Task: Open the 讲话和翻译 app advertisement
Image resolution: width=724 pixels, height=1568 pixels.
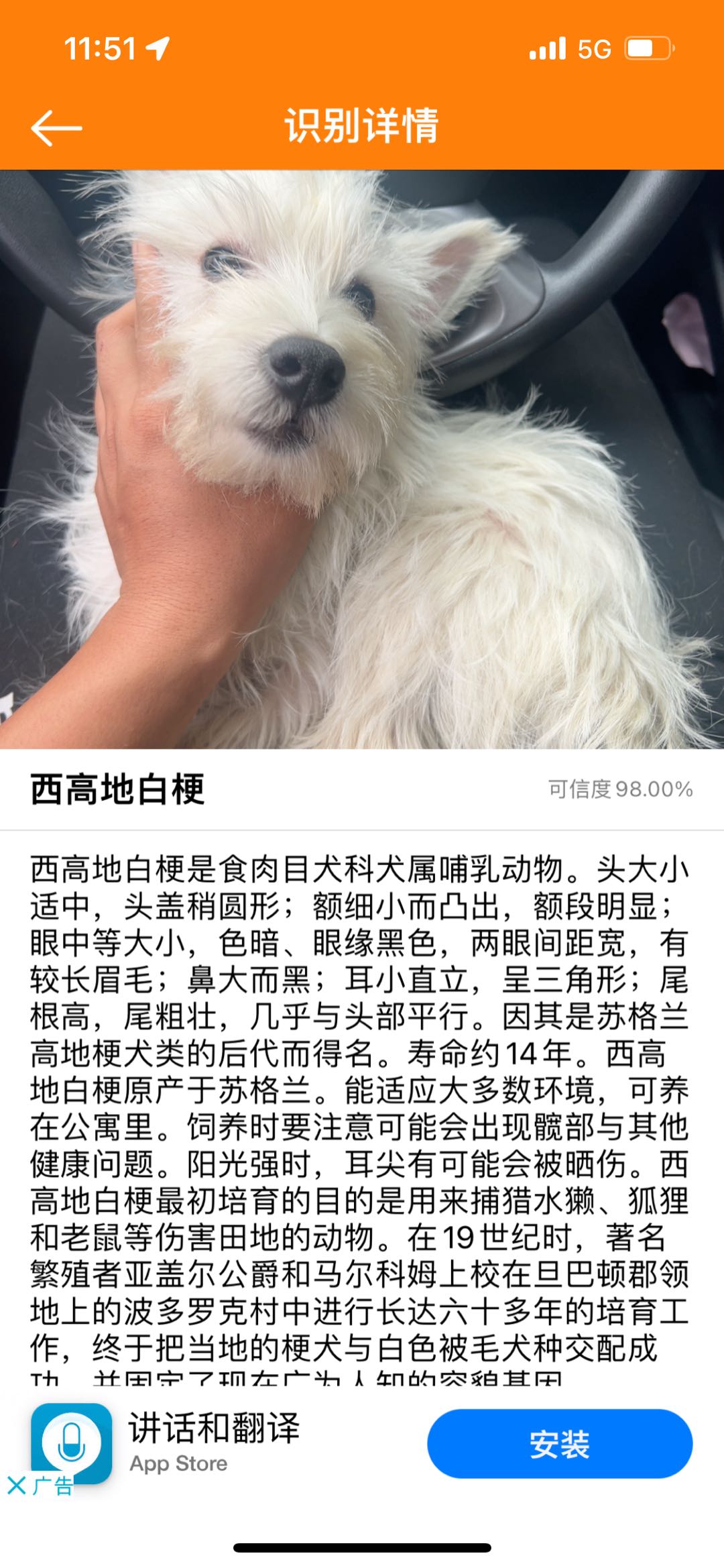Action: [x=215, y=1429]
